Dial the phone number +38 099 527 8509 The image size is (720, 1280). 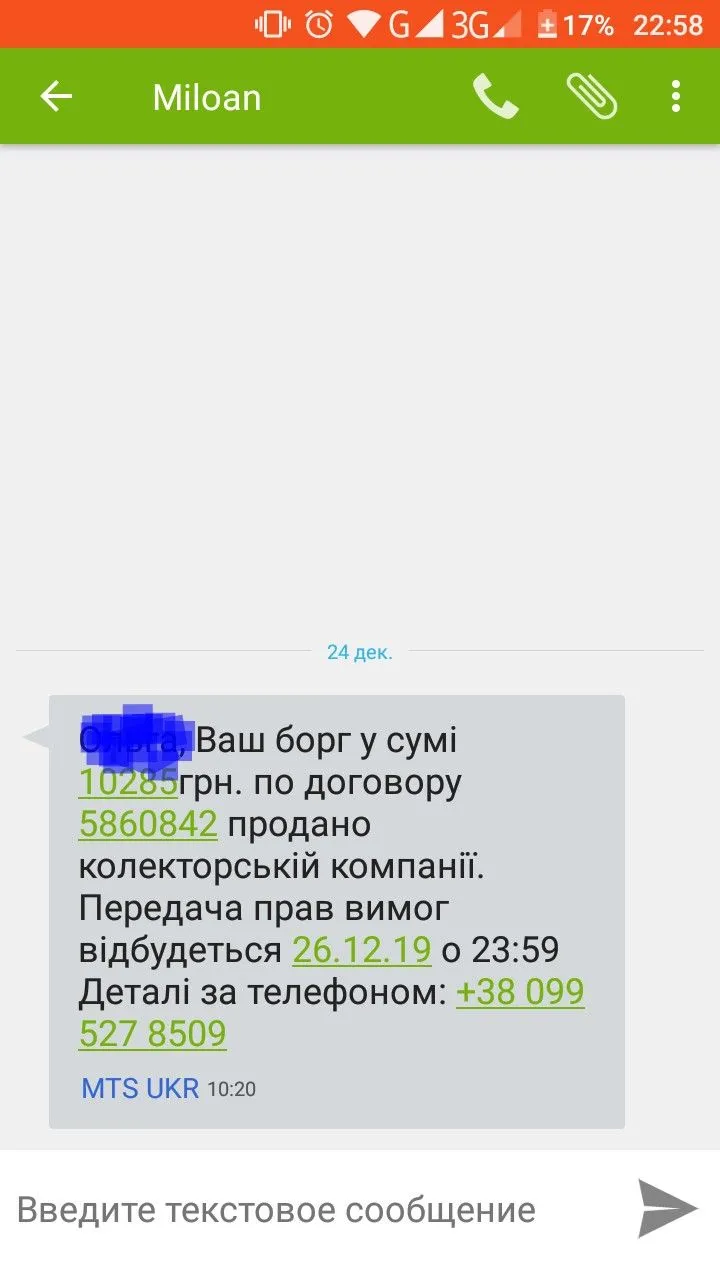pos(519,993)
